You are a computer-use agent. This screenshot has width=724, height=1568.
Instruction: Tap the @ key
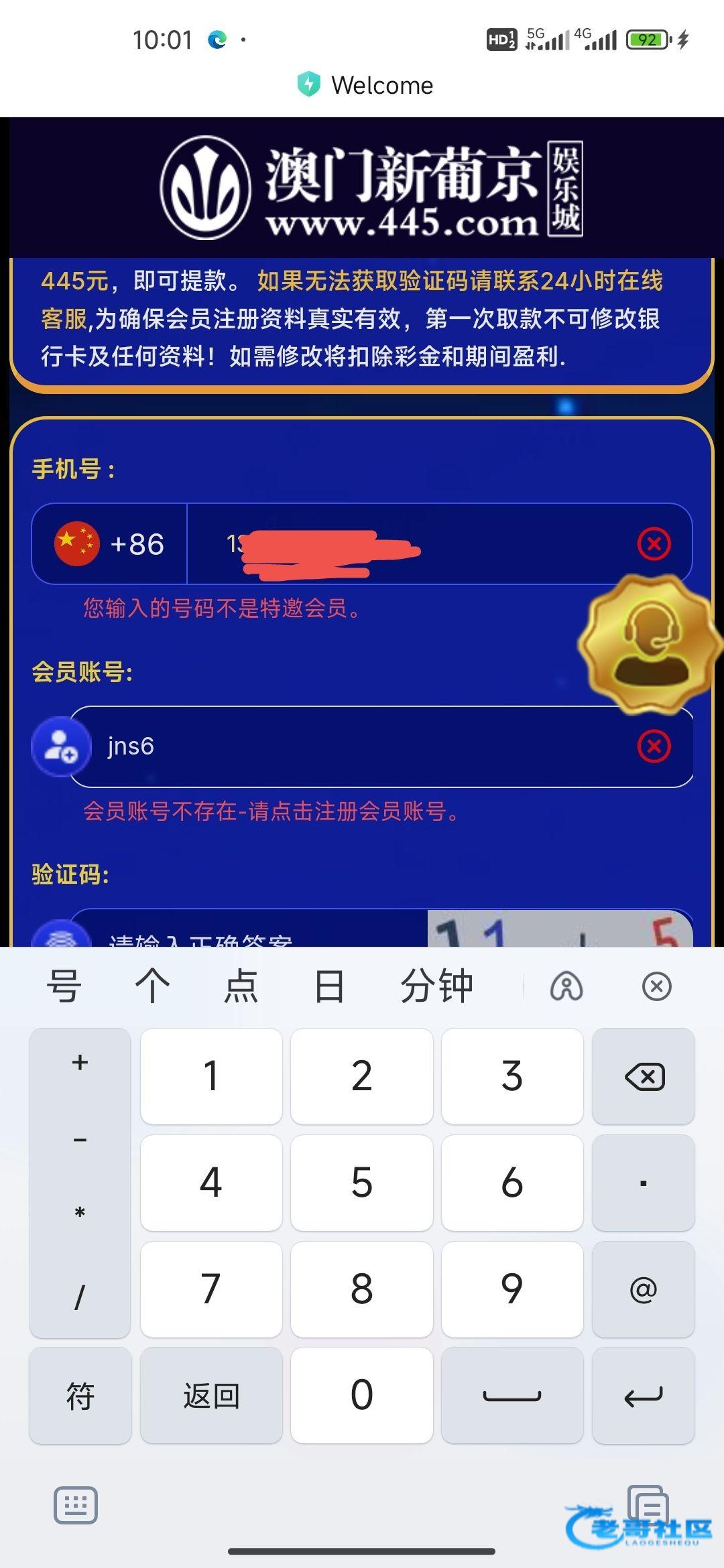(644, 1289)
